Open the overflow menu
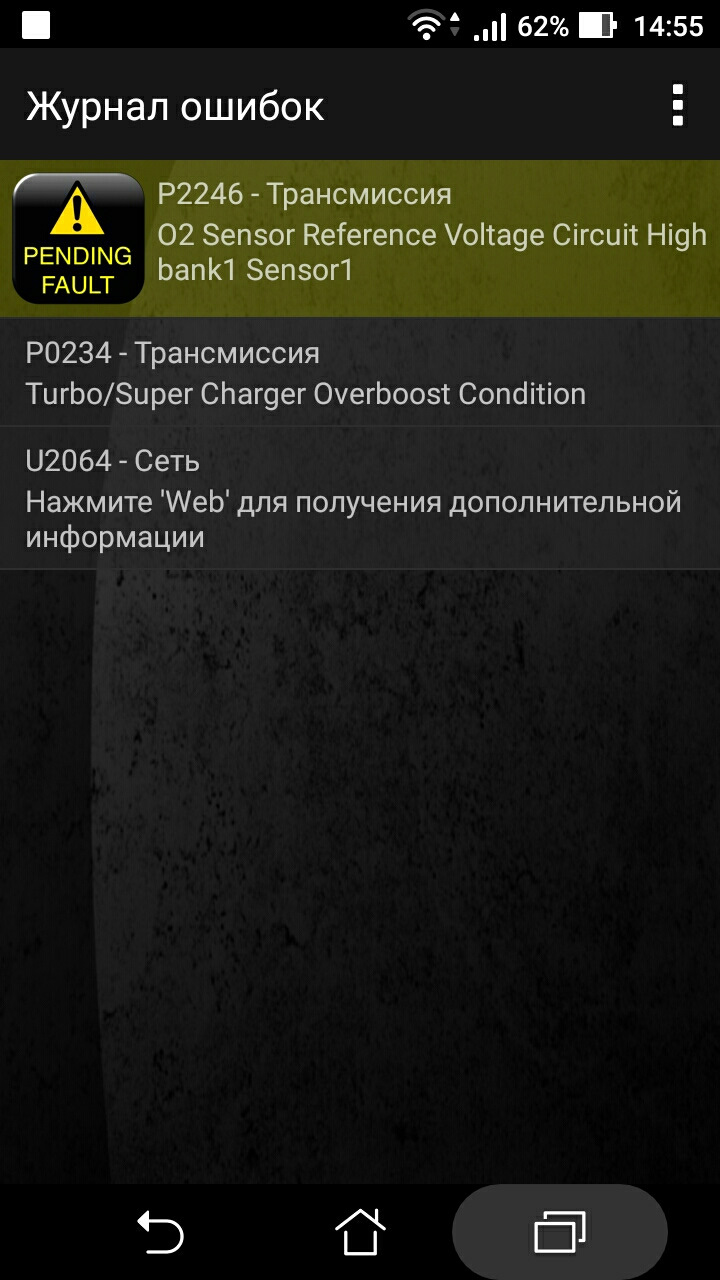Viewport: 720px width, 1280px height. point(678,105)
